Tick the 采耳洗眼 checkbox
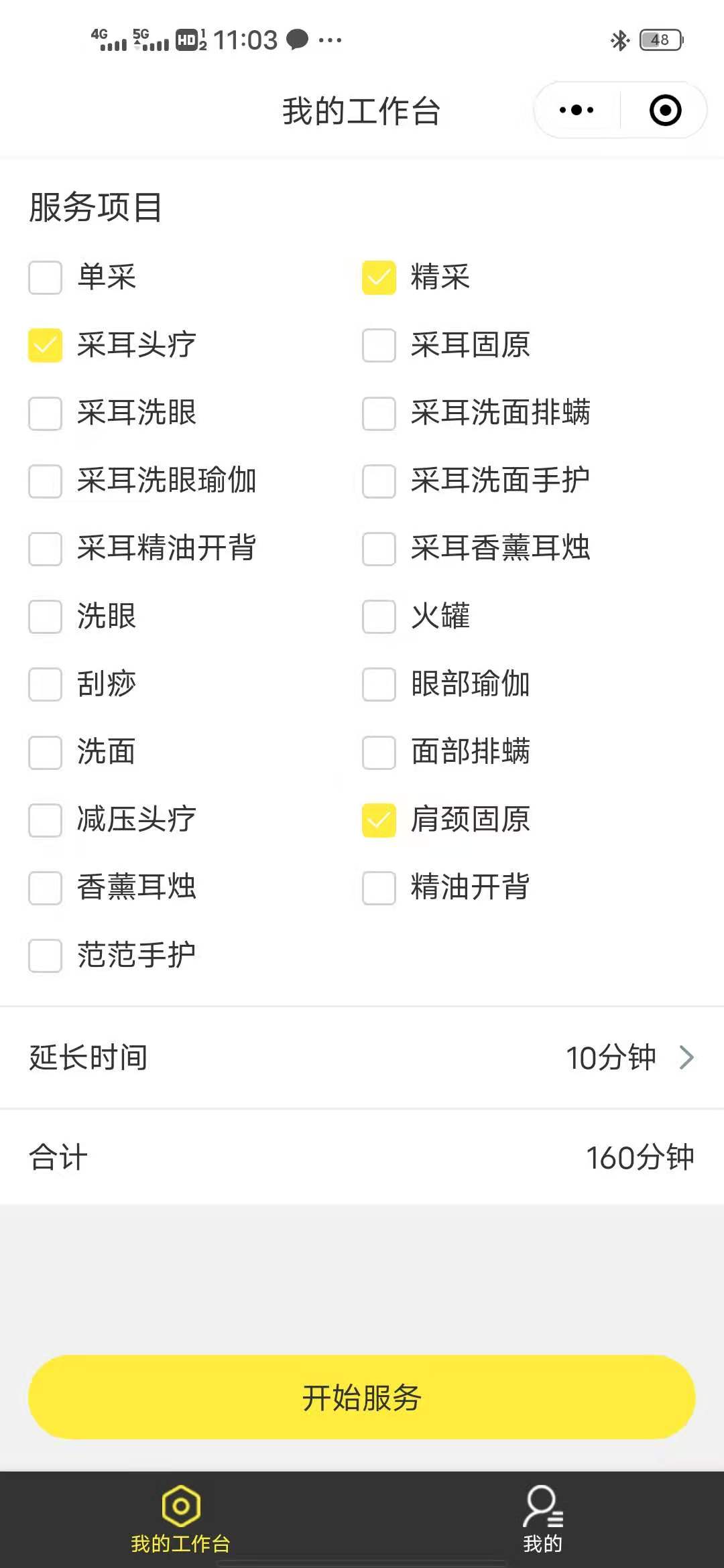724x1568 pixels. pos(45,413)
